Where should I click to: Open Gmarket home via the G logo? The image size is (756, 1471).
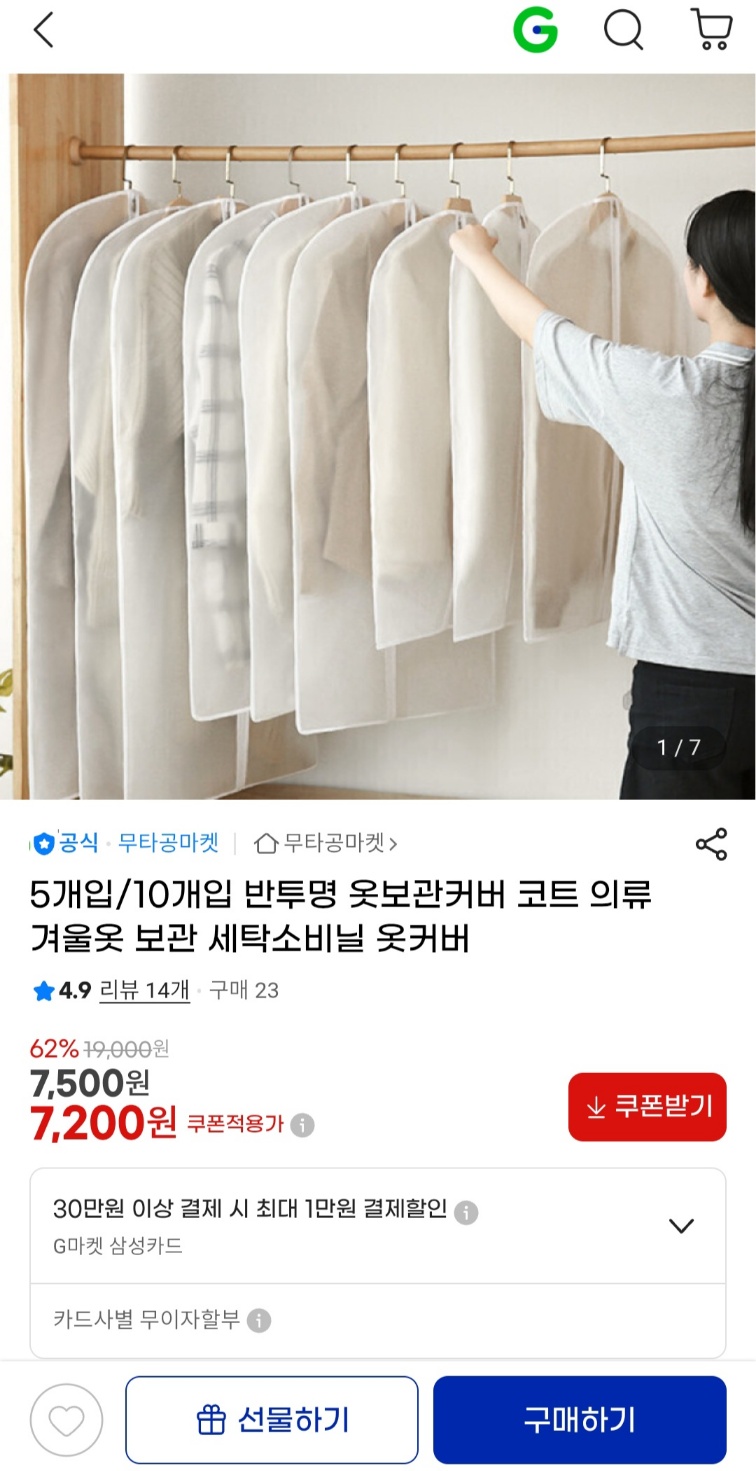click(535, 31)
